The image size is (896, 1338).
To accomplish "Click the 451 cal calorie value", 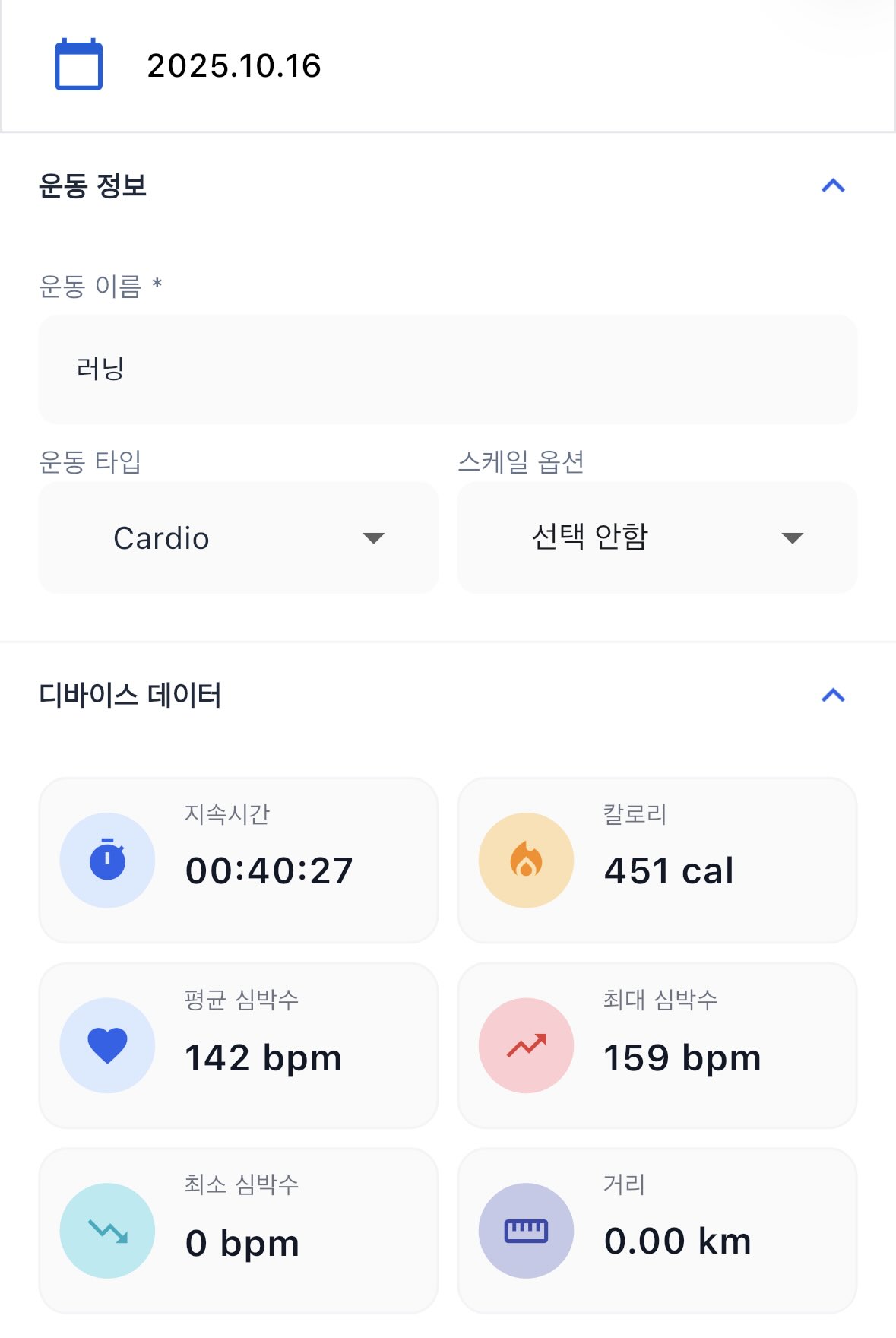I will point(668,872).
